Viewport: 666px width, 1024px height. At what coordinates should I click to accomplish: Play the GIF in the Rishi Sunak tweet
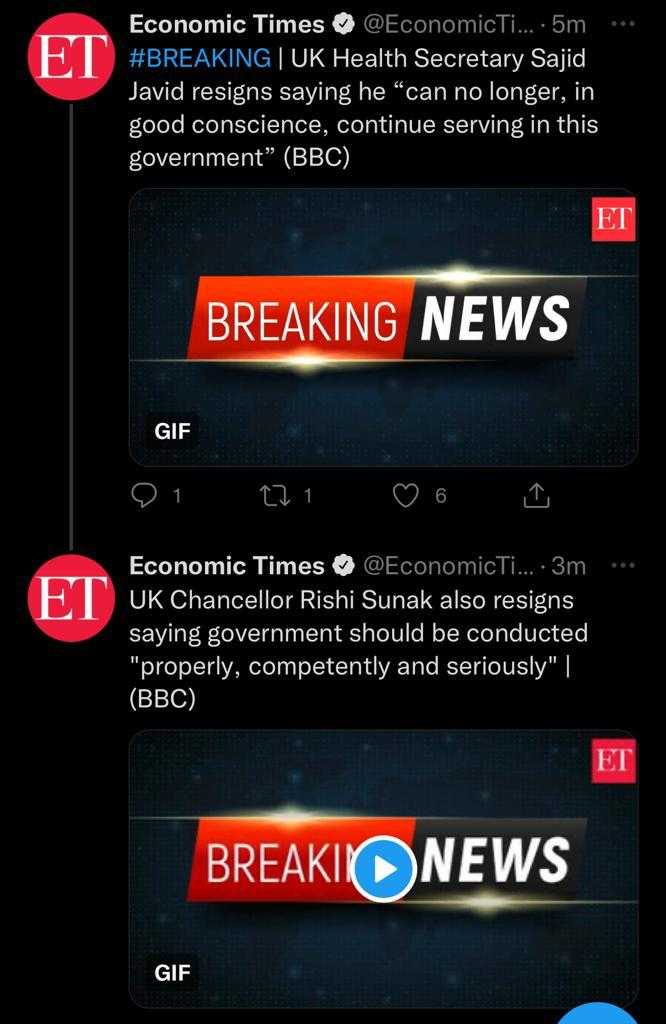tap(385, 868)
